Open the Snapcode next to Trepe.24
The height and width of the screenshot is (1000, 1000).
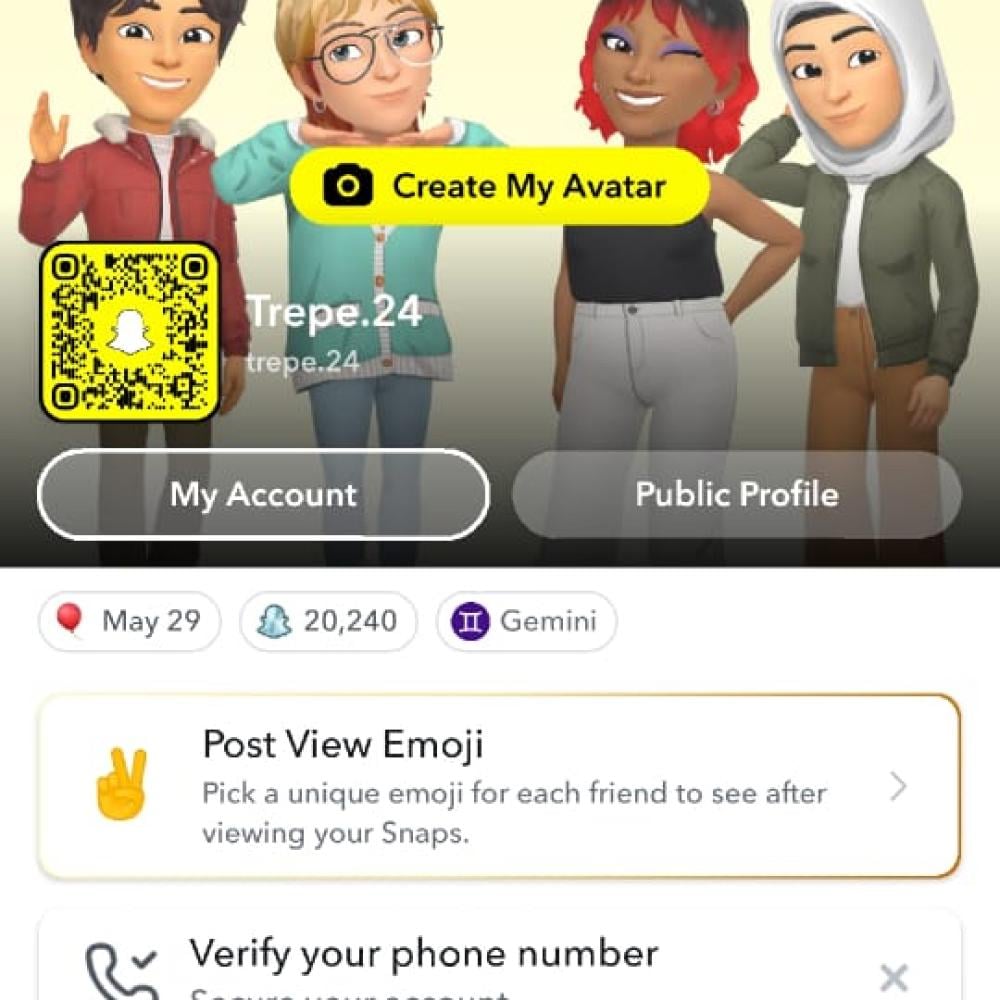tap(130, 332)
